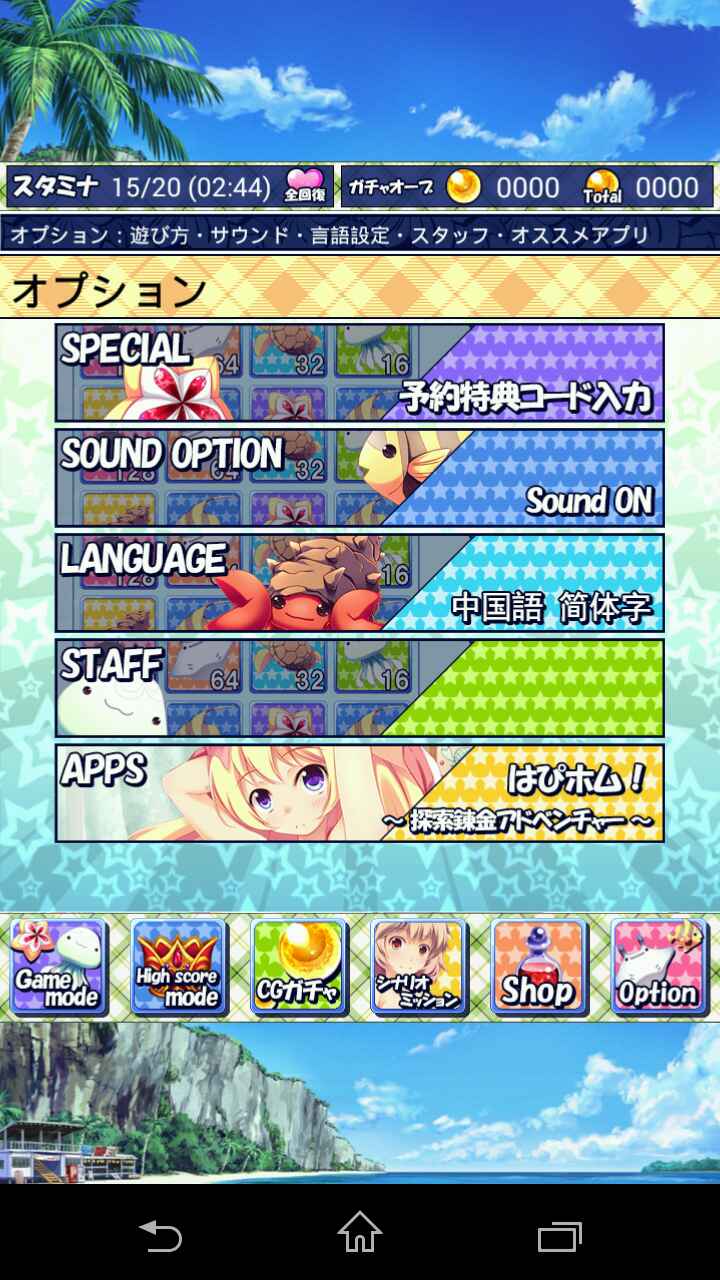
Task: Go back using the system back button
Action: tap(160, 1234)
